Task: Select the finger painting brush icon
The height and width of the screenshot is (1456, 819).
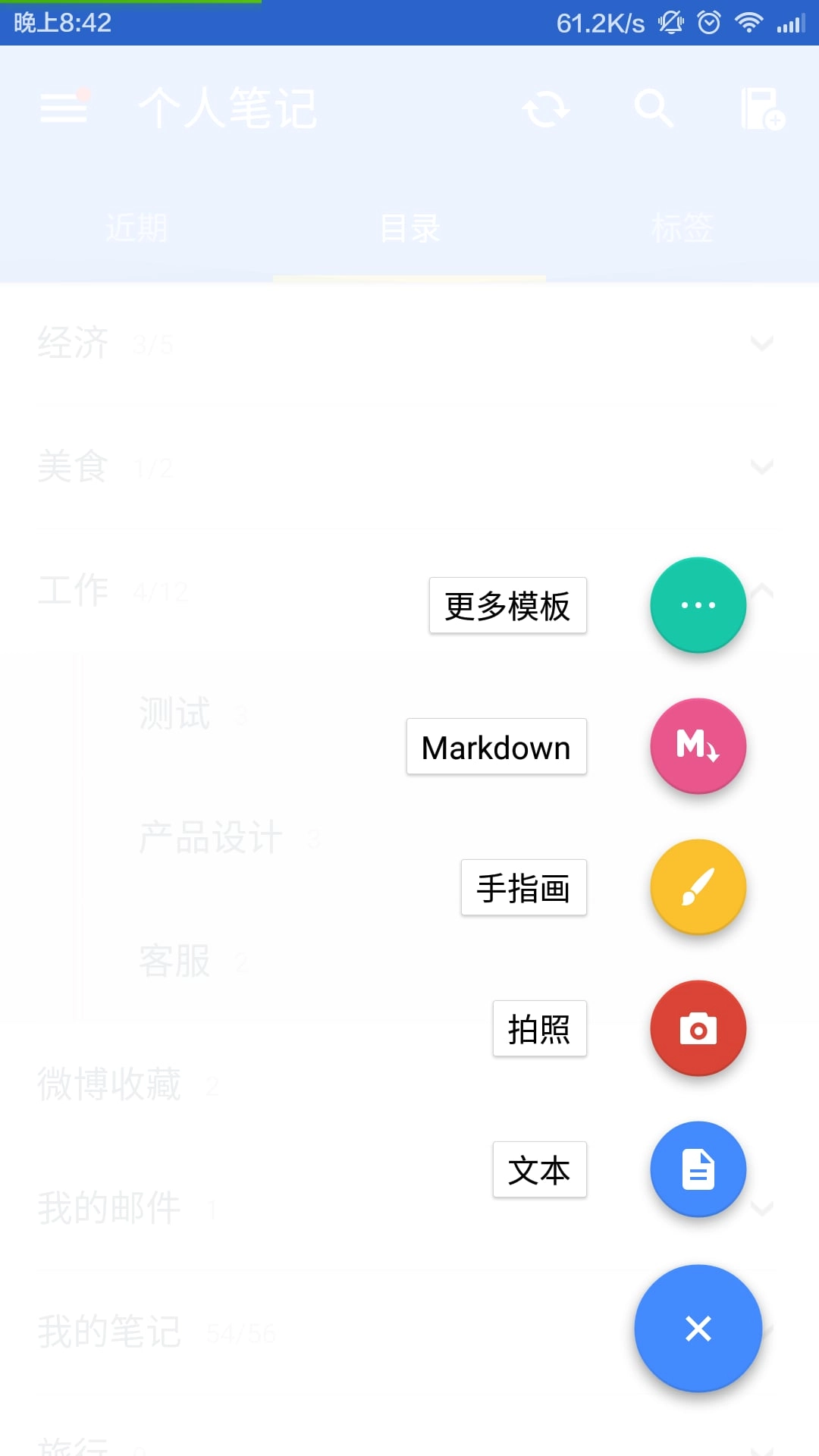Action: coord(698,887)
